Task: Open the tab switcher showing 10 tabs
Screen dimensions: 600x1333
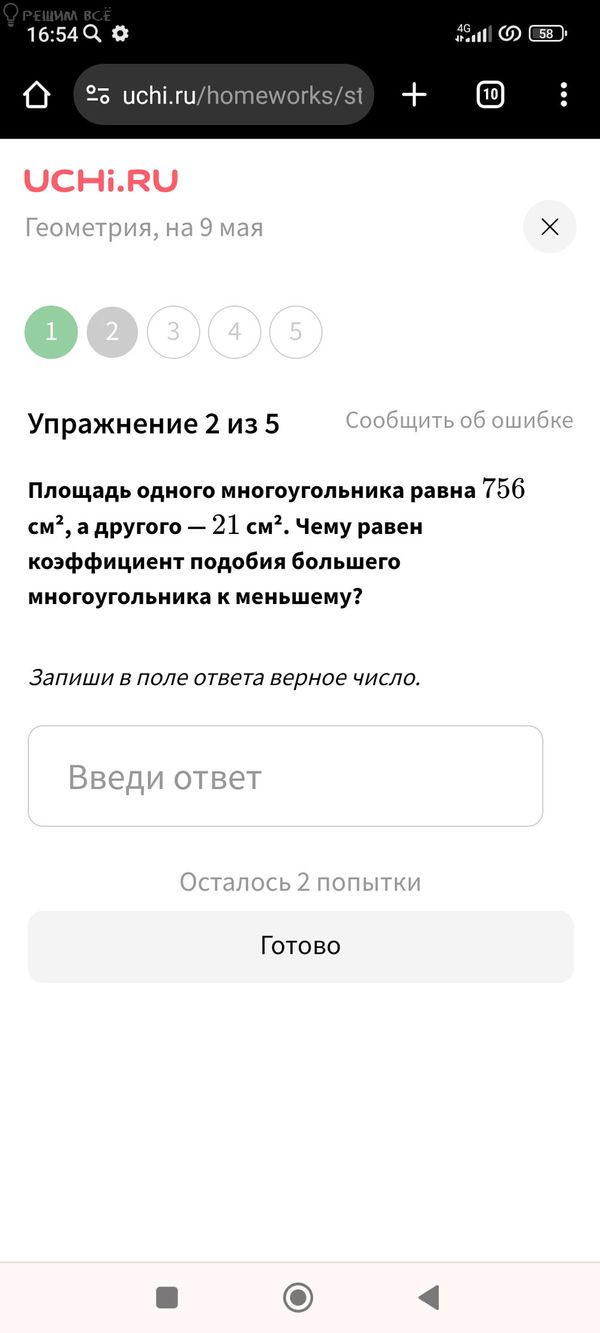Action: point(490,95)
